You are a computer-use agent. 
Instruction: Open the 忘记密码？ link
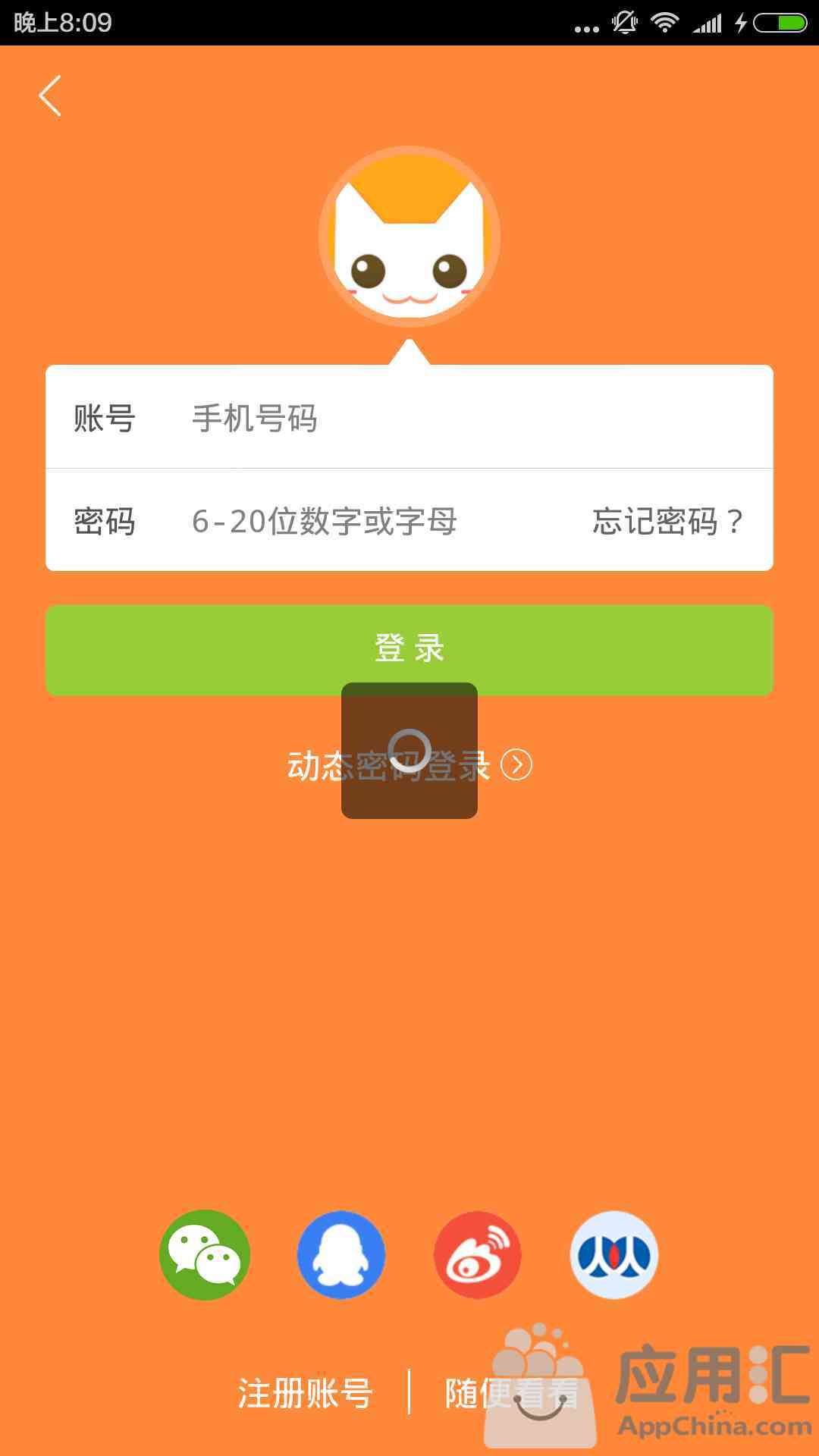tap(668, 522)
